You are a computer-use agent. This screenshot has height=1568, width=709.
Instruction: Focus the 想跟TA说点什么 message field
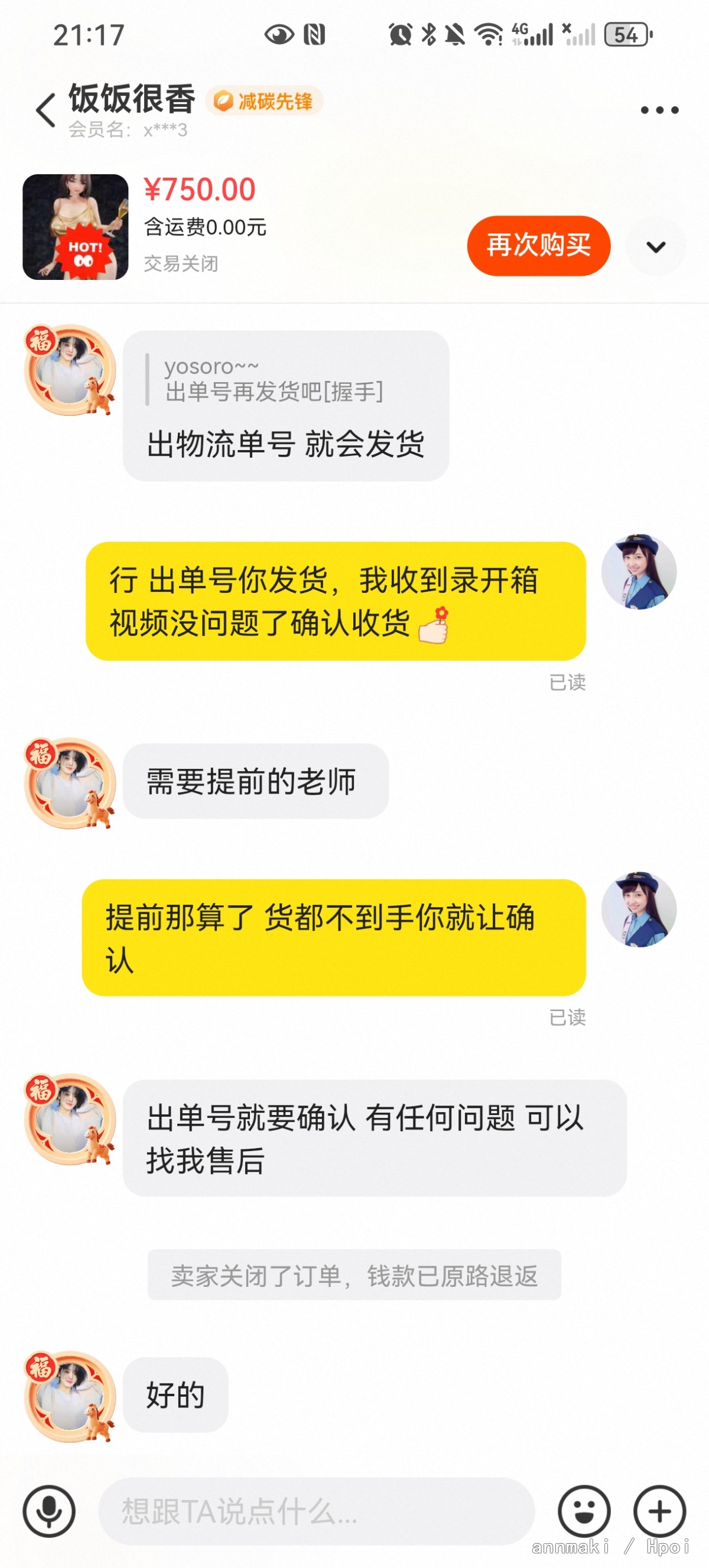pos(317,1511)
